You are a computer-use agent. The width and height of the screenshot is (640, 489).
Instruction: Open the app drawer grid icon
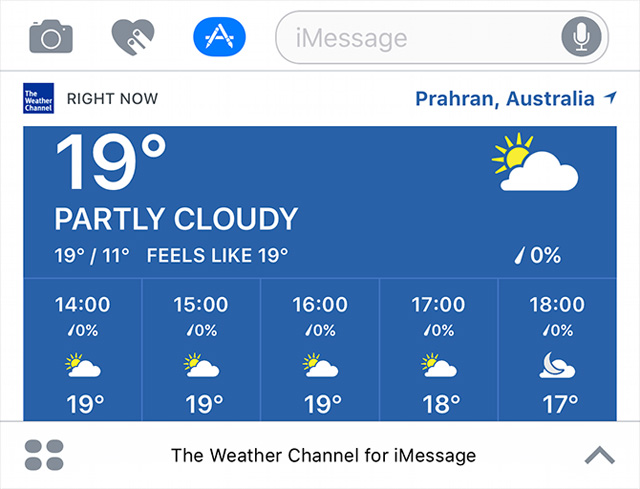coord(44,455)
